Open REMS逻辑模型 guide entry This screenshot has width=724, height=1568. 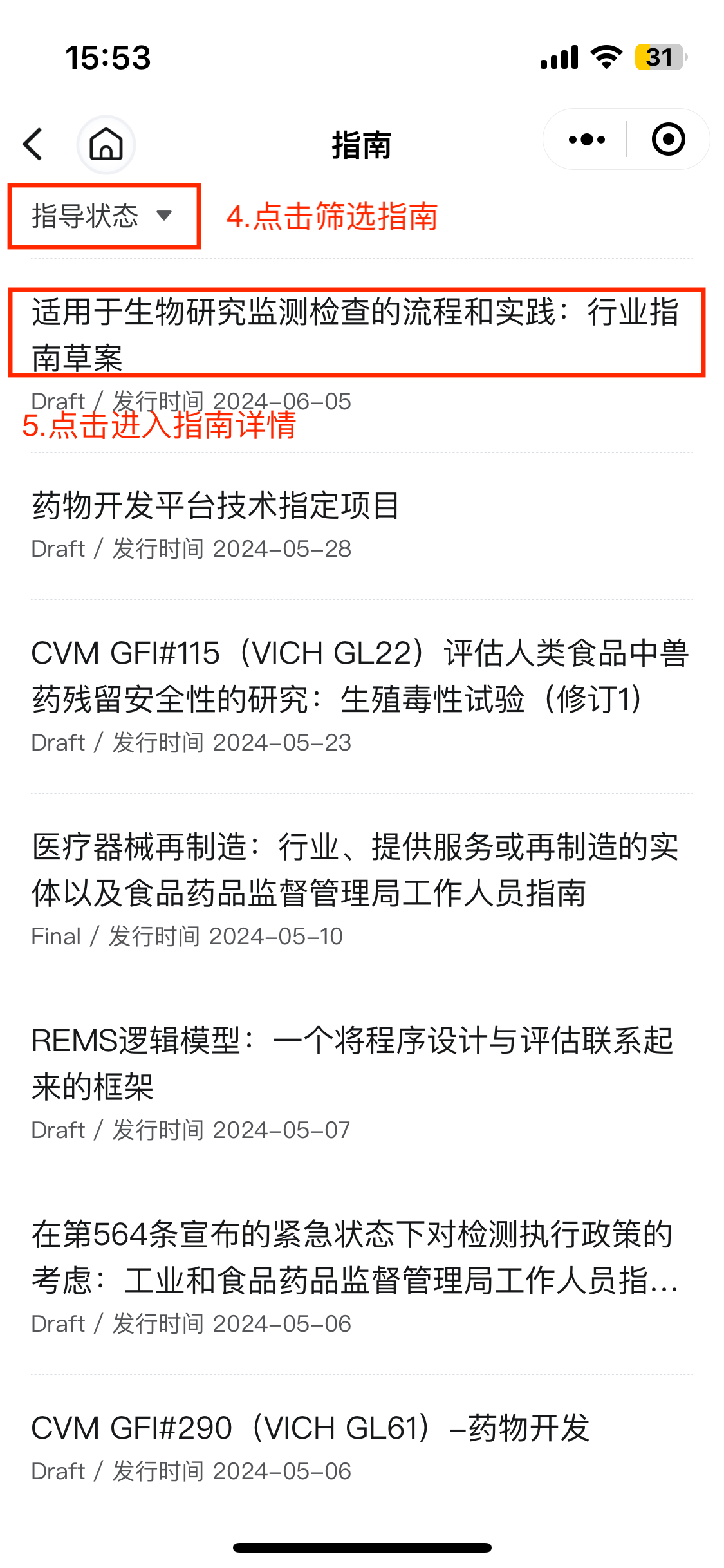(362, 1084)
